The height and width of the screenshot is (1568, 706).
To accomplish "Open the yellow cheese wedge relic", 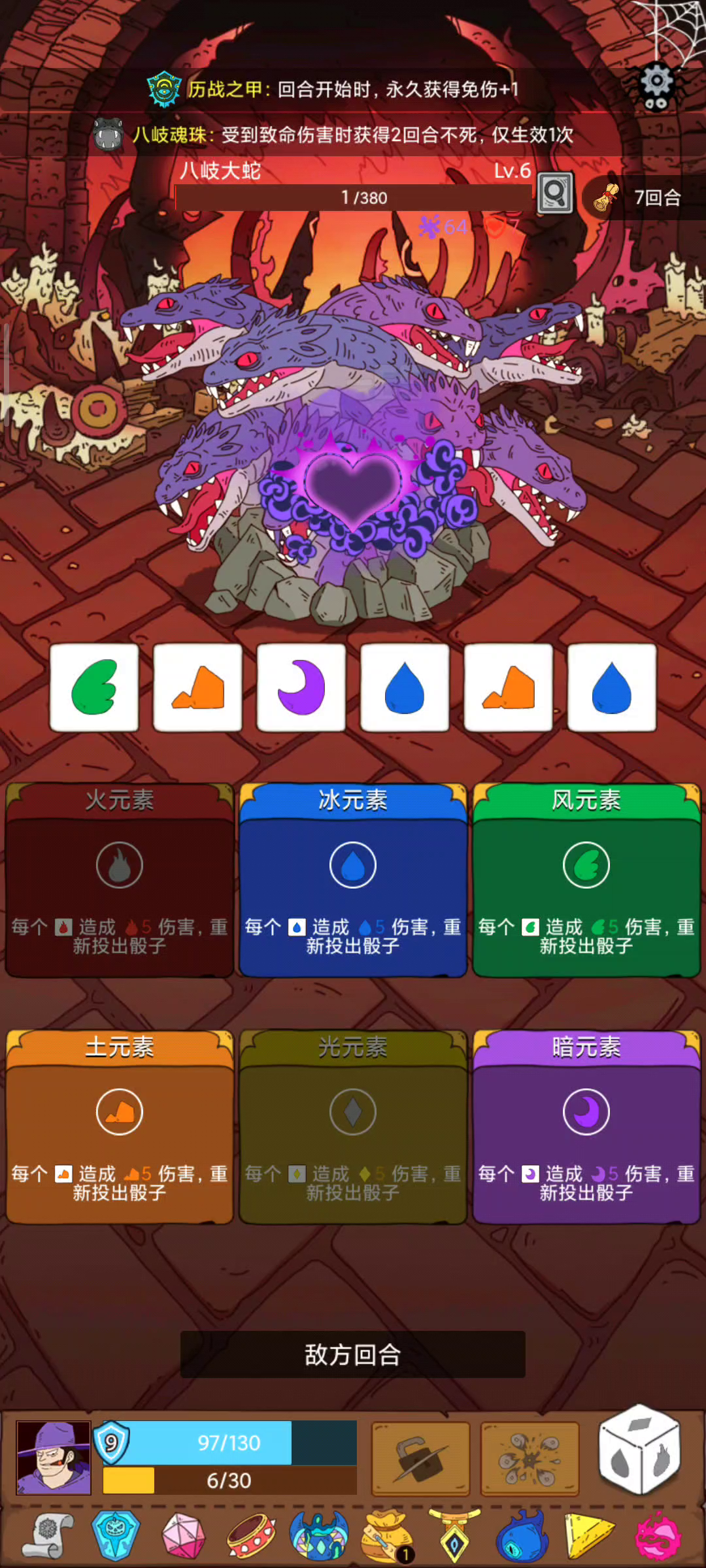I will click(x=589, y=1535).
